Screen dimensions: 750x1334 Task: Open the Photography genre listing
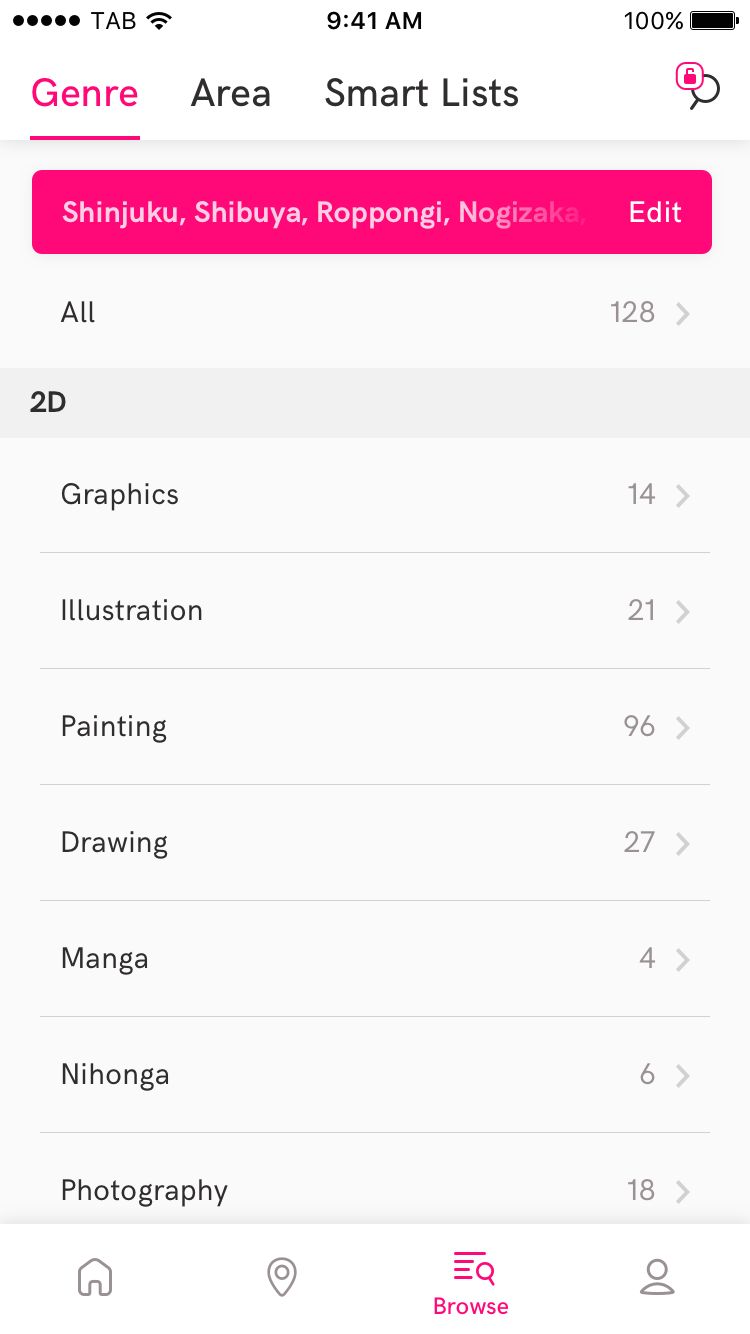click(375, 1190)
